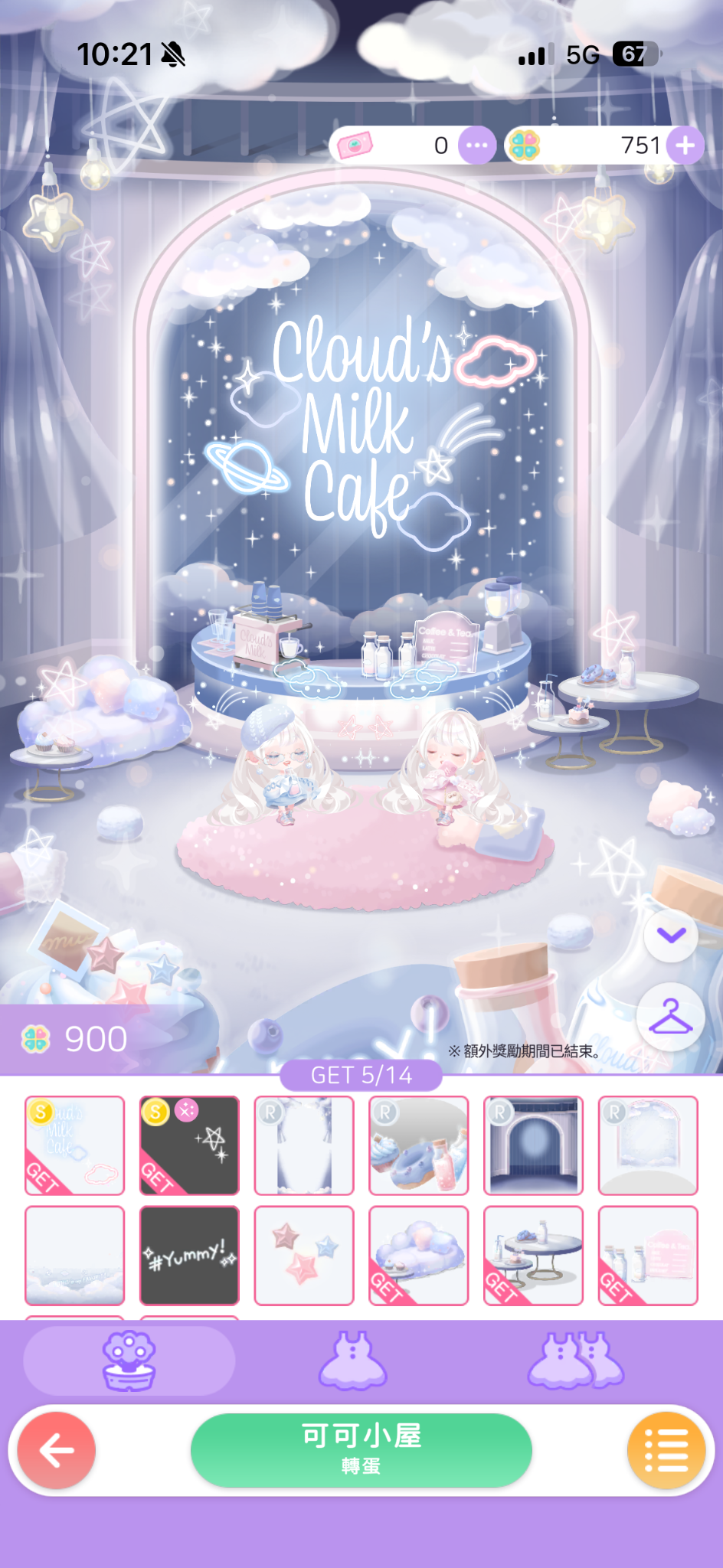
Task: Switch to the flower basket items tab
Action: [x=129, y=1361]
